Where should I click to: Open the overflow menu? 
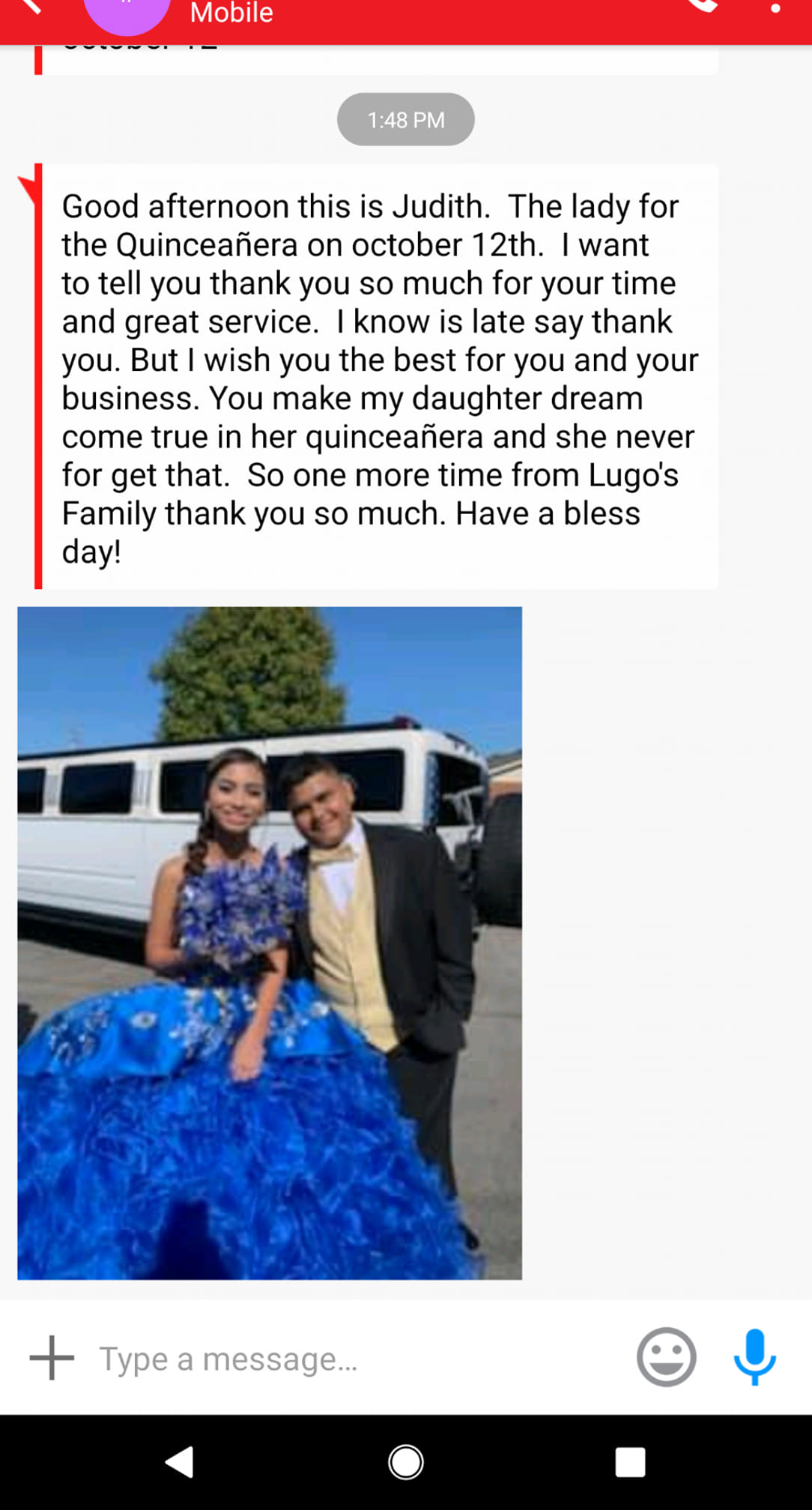pos(775,7)
